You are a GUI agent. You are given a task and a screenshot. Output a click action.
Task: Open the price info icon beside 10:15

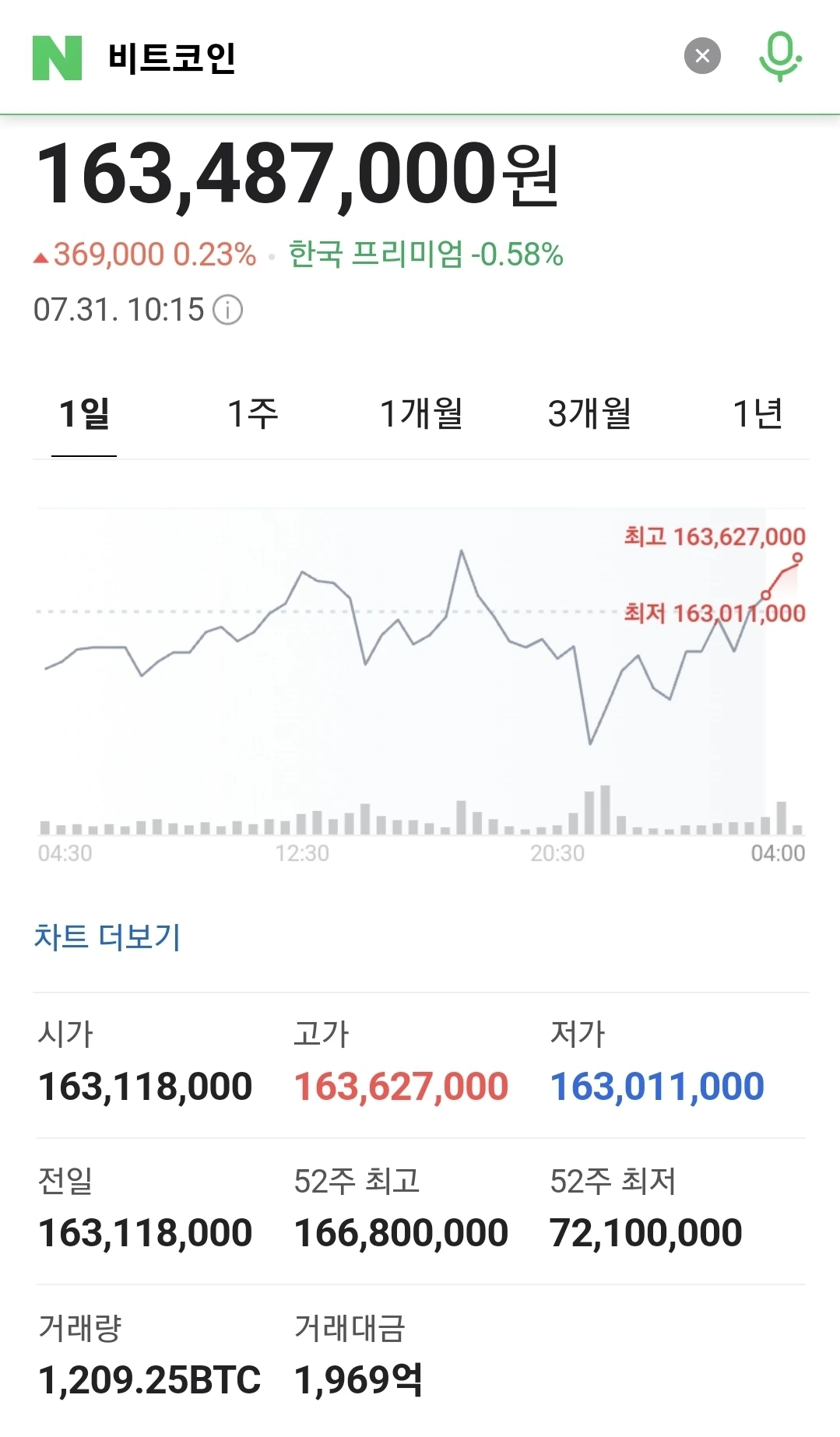[x=228, y=310]
